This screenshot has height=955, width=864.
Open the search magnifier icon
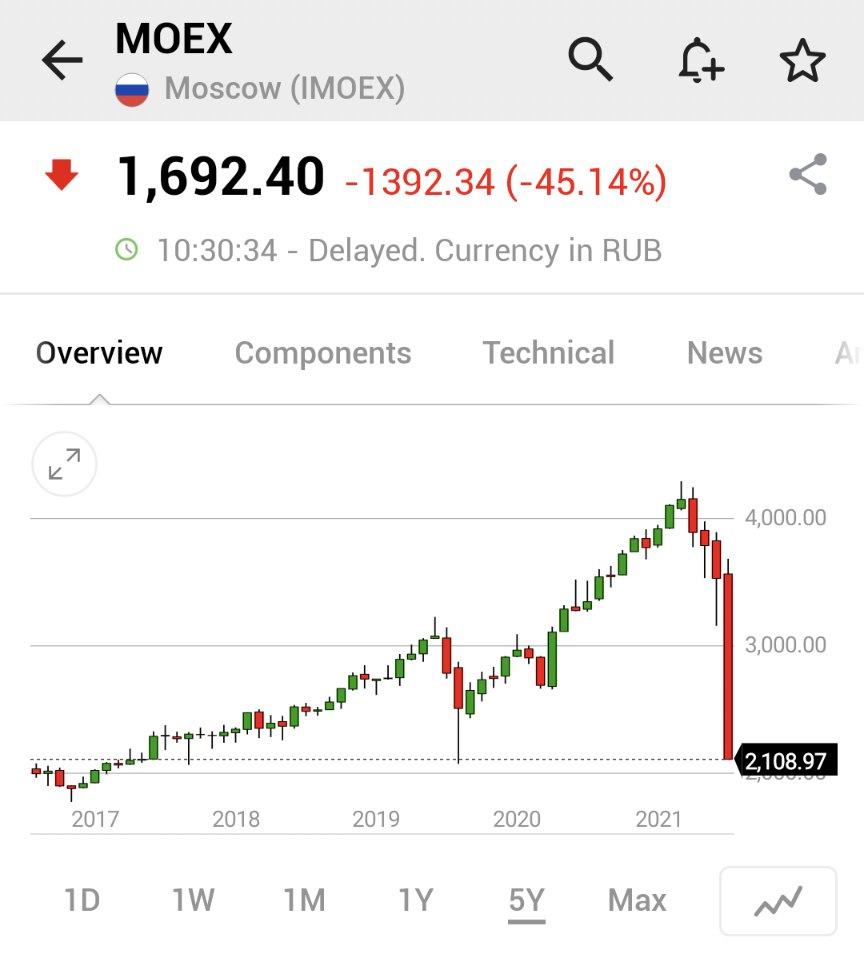click(590, 60)
